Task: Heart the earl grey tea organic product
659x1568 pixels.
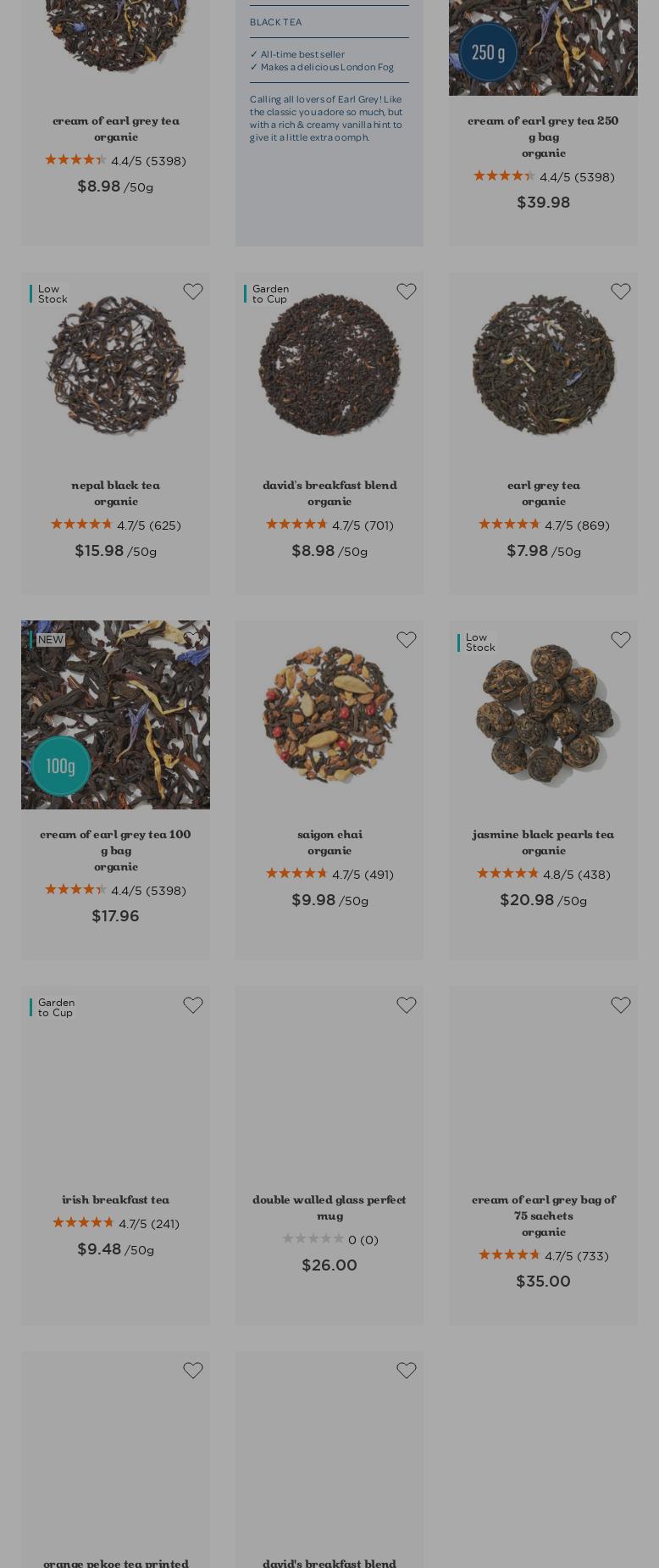Action: coord(621,292)
